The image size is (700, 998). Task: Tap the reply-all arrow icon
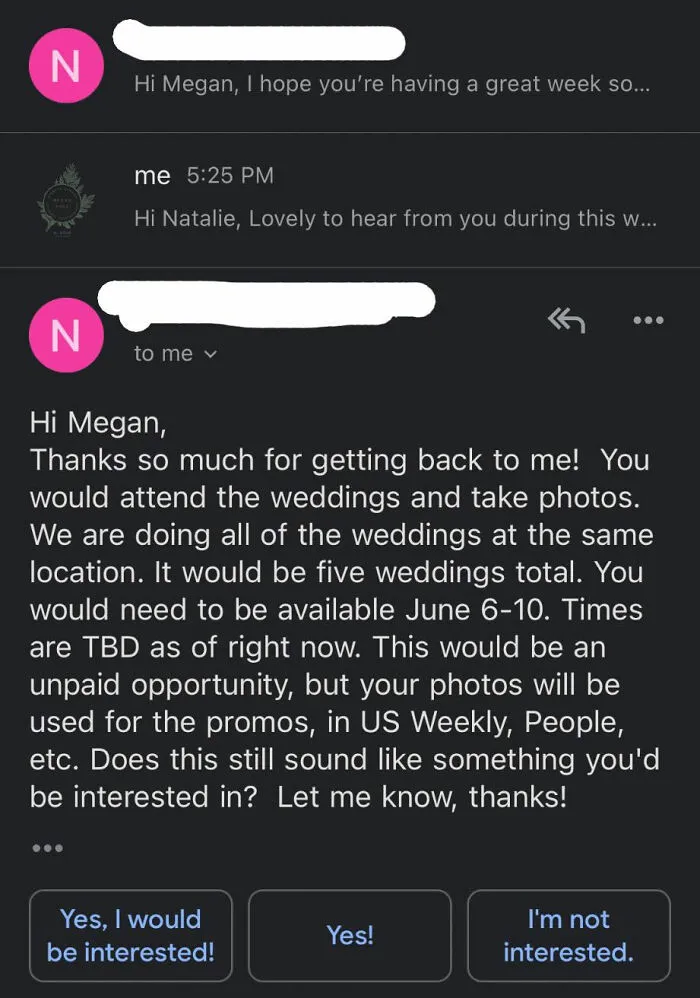coord(566,320)
